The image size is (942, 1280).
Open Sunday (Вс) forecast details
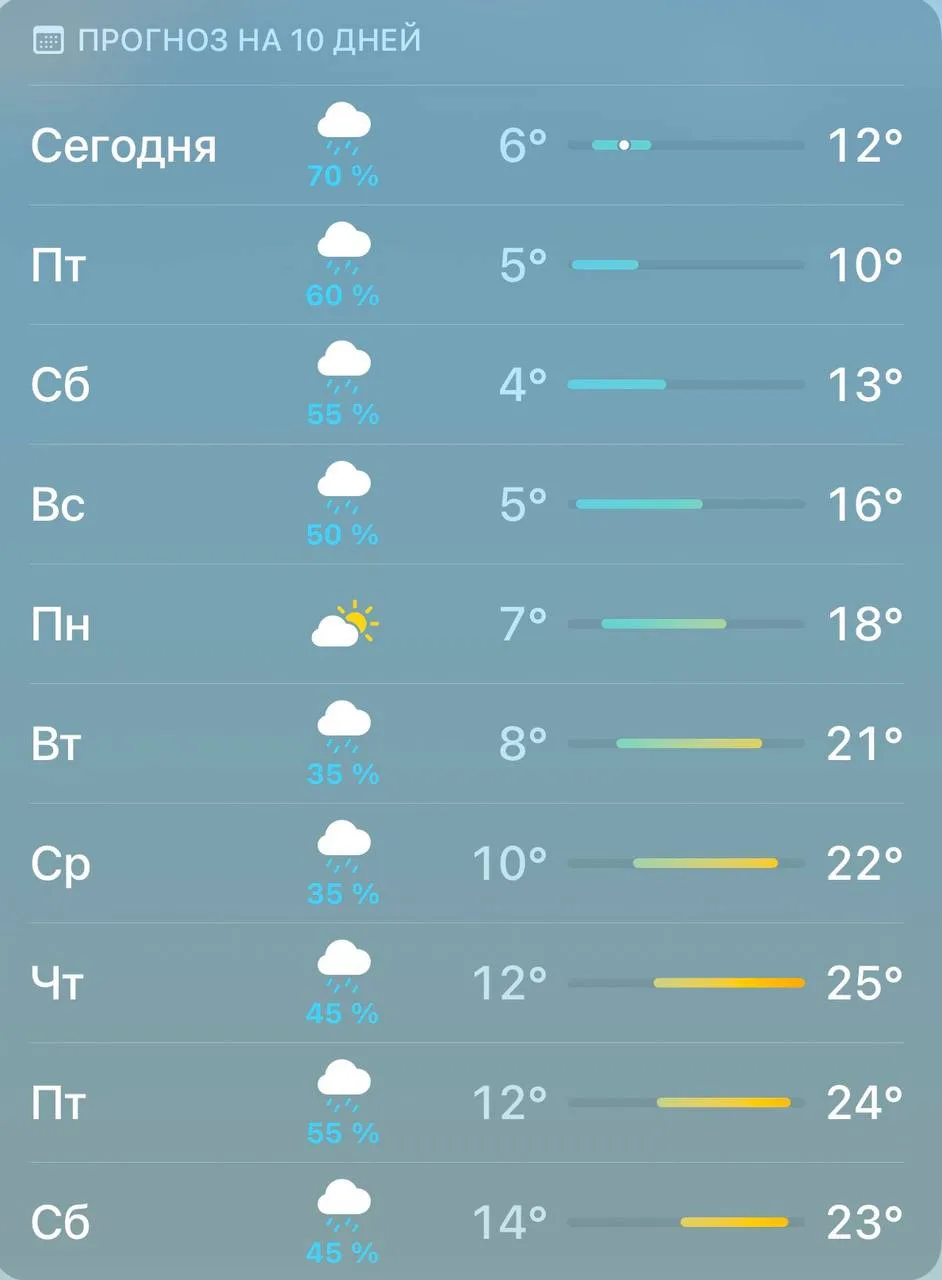[x=467, y=505]
